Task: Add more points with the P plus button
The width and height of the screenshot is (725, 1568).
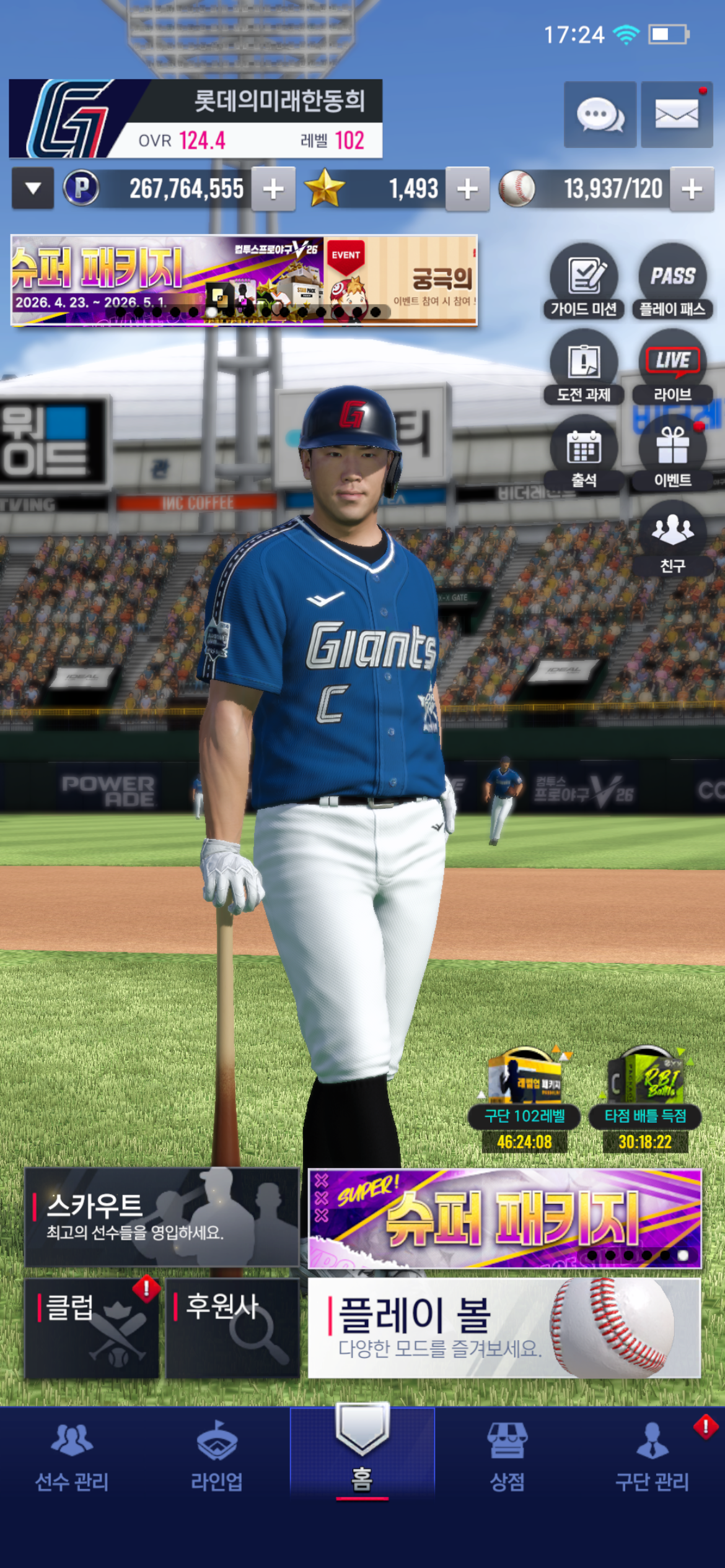Action: point(273,189)
